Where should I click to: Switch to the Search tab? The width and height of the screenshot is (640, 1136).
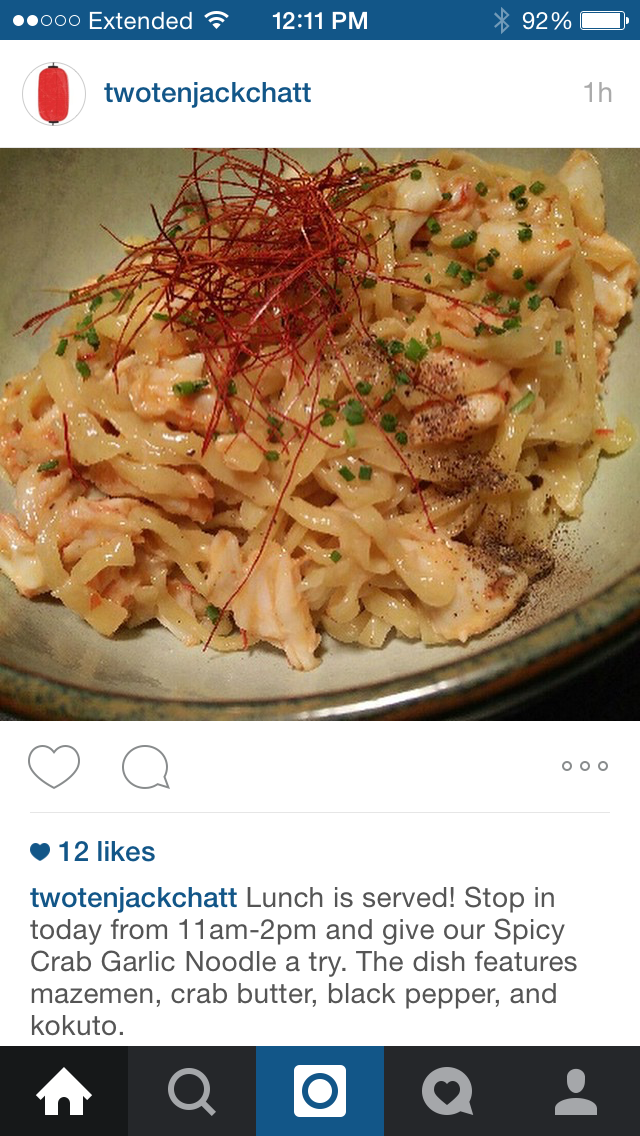[192, 1091]
